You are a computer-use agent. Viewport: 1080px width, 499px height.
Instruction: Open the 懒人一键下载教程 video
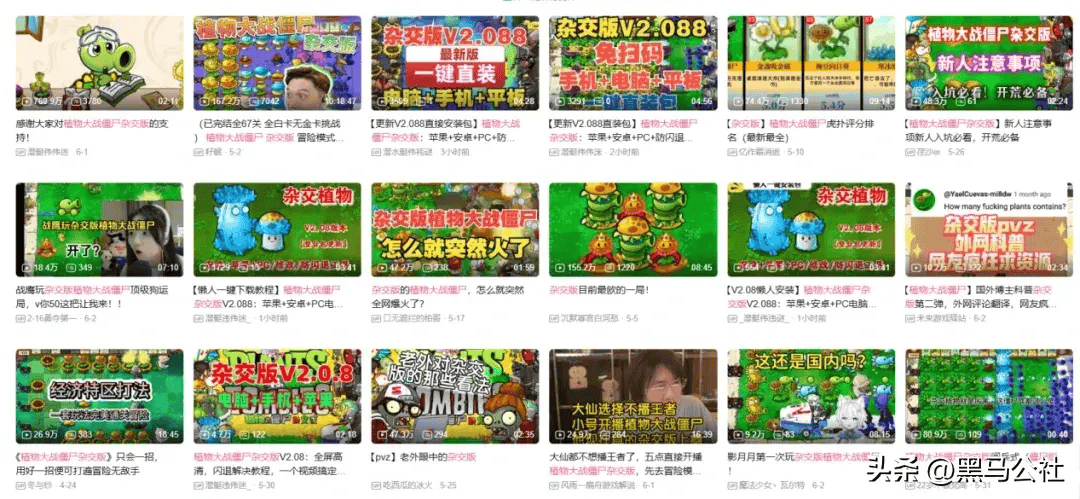[277, 229]
